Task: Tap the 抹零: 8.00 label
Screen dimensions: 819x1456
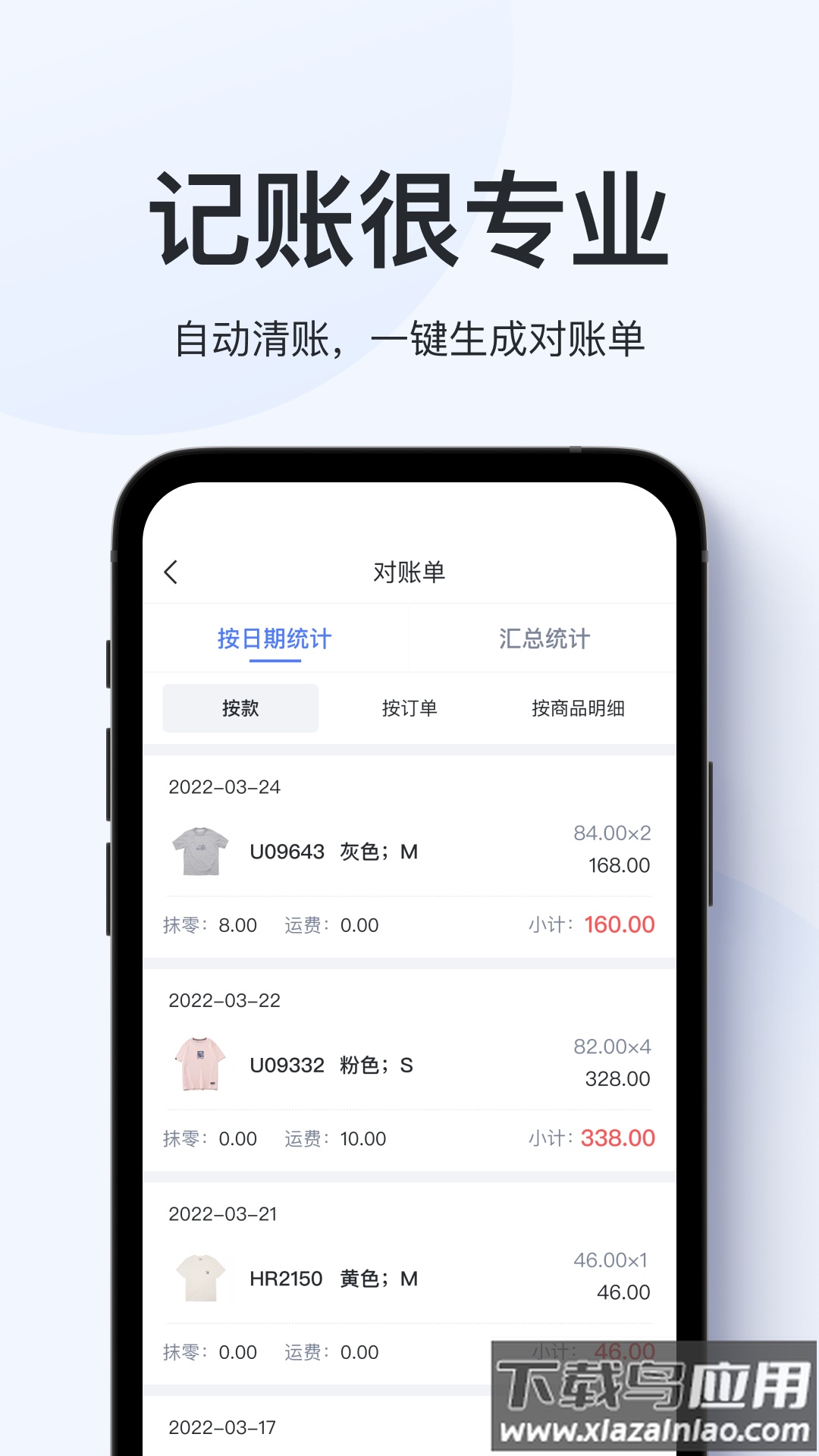Action: pos(214,925)
